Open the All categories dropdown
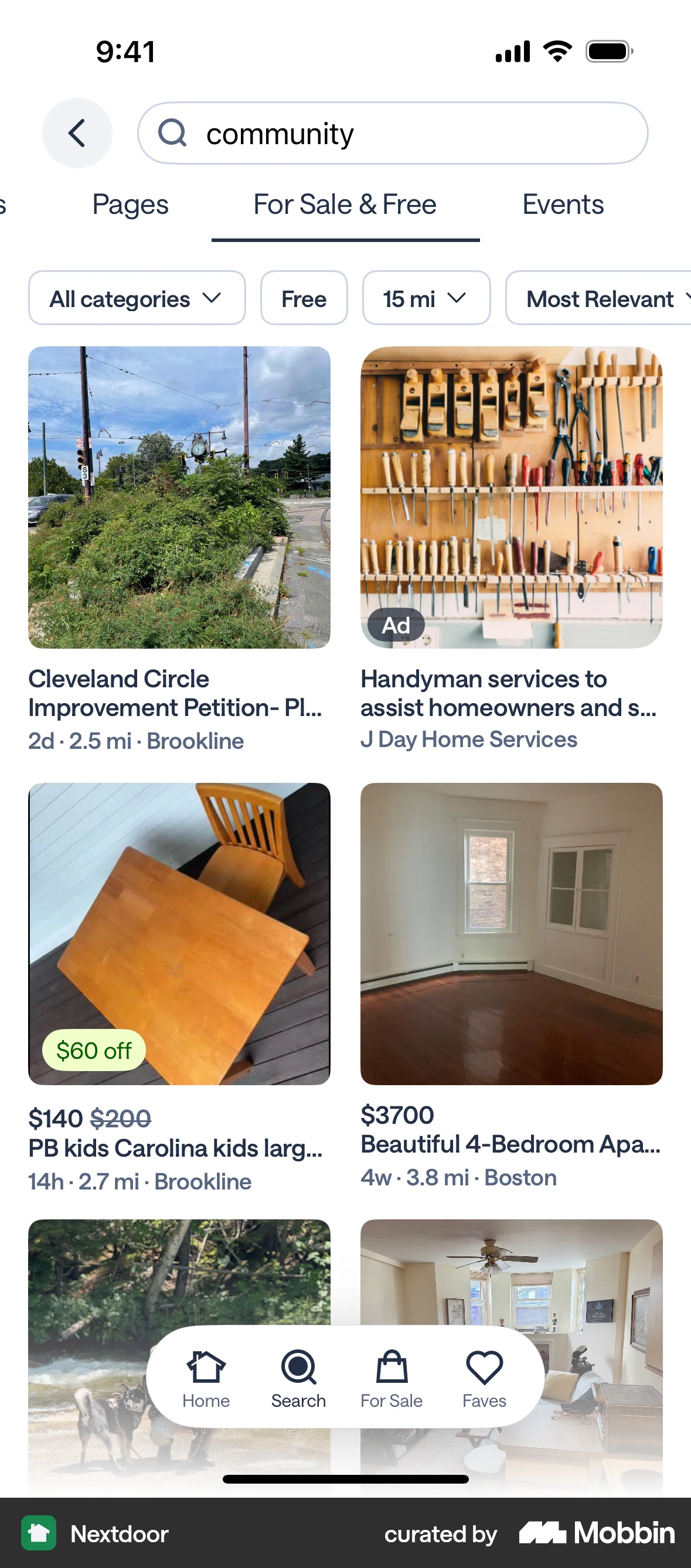 [x=136, y=298]
